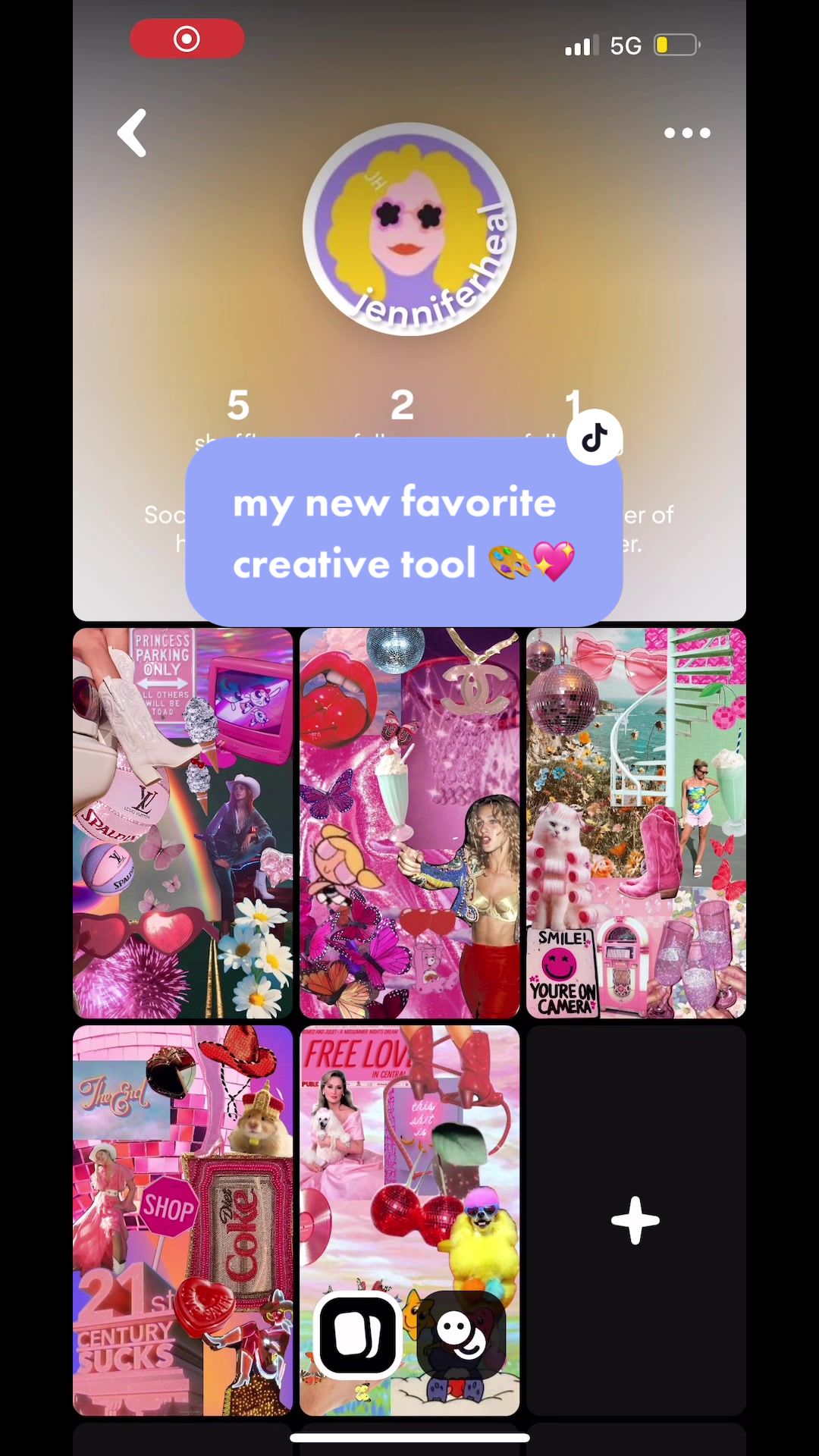819x1456 pixels.
Task: Open the Diet Coke 21st Century collage
Action: [183, 1220]
